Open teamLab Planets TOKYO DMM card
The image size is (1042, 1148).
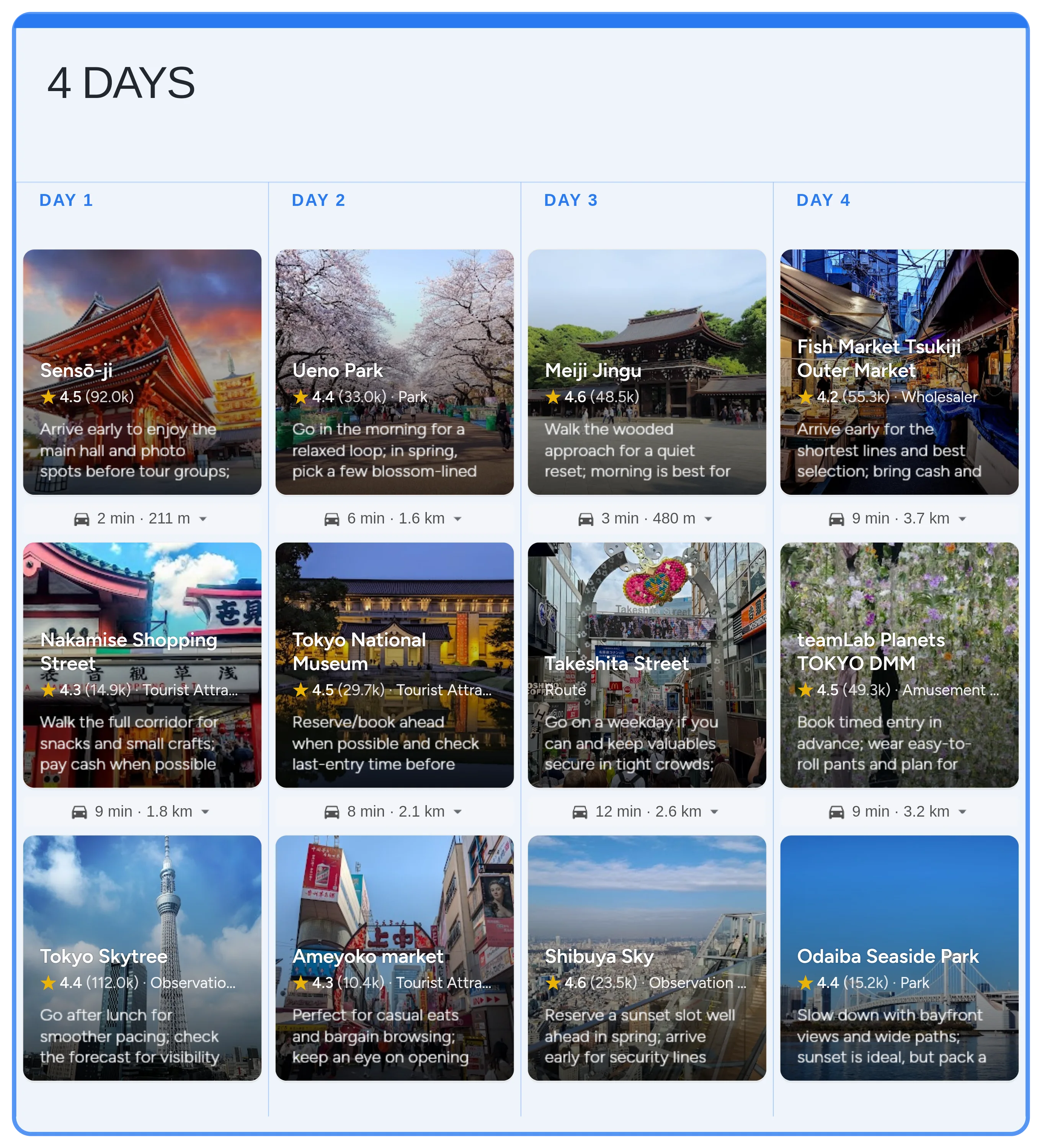click(x=899, y=665)
